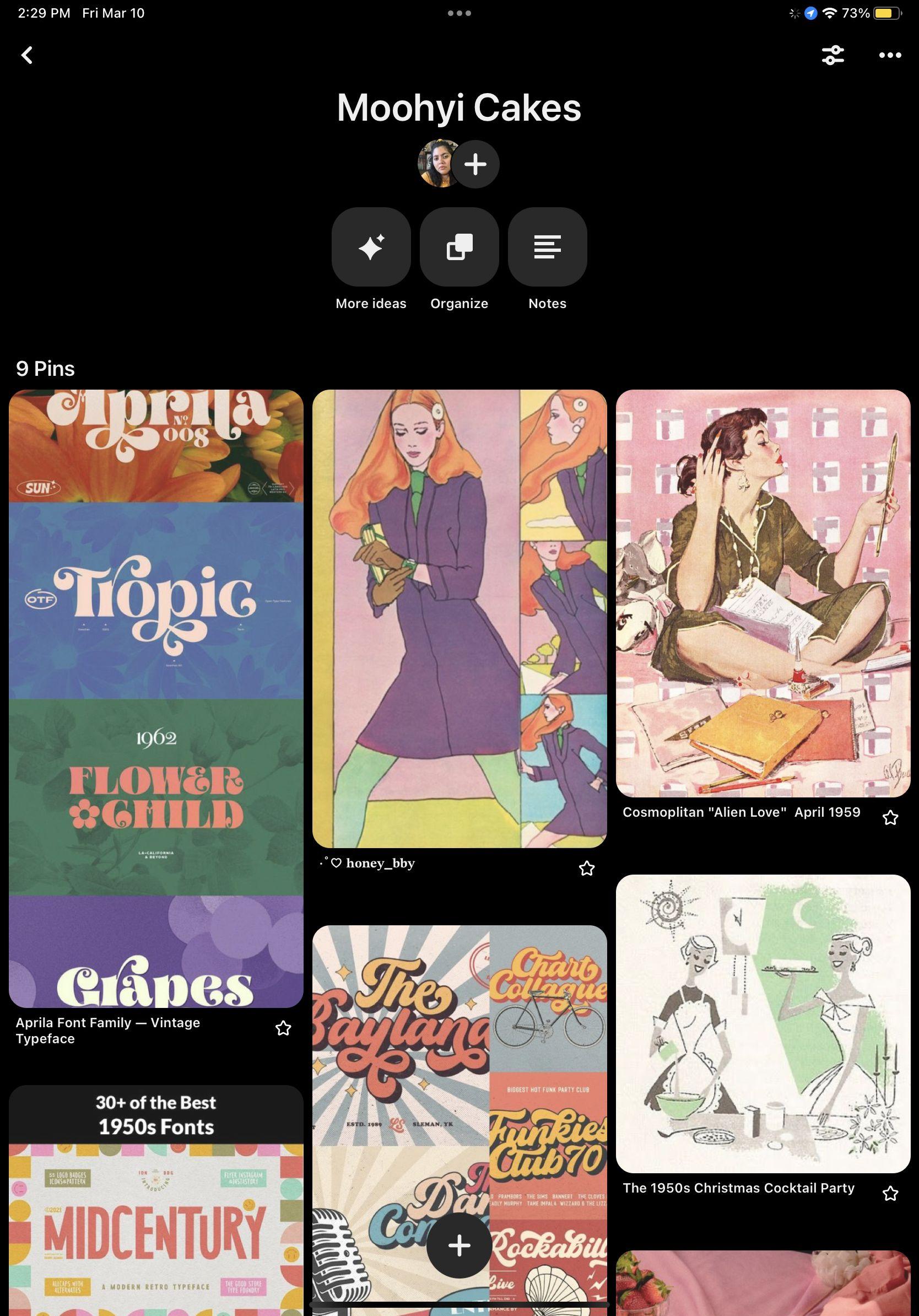Screen dimensions: 919x1316
Task: Star the 1950s Christmas Cocktail Party pin
Action: click(890, 1193)
